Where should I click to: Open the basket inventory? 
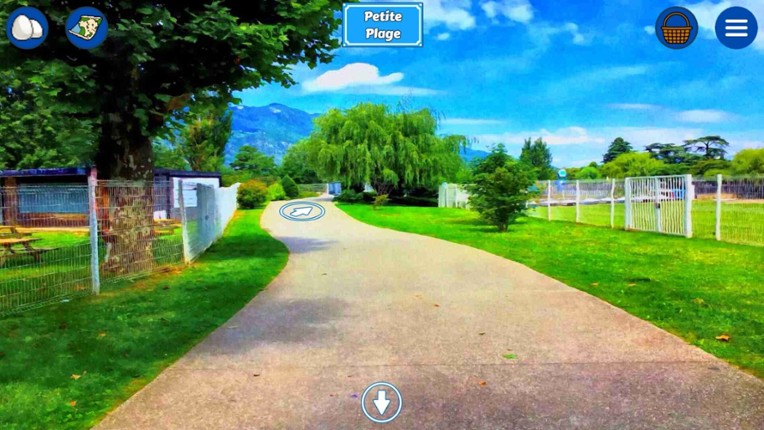(677, 28)
